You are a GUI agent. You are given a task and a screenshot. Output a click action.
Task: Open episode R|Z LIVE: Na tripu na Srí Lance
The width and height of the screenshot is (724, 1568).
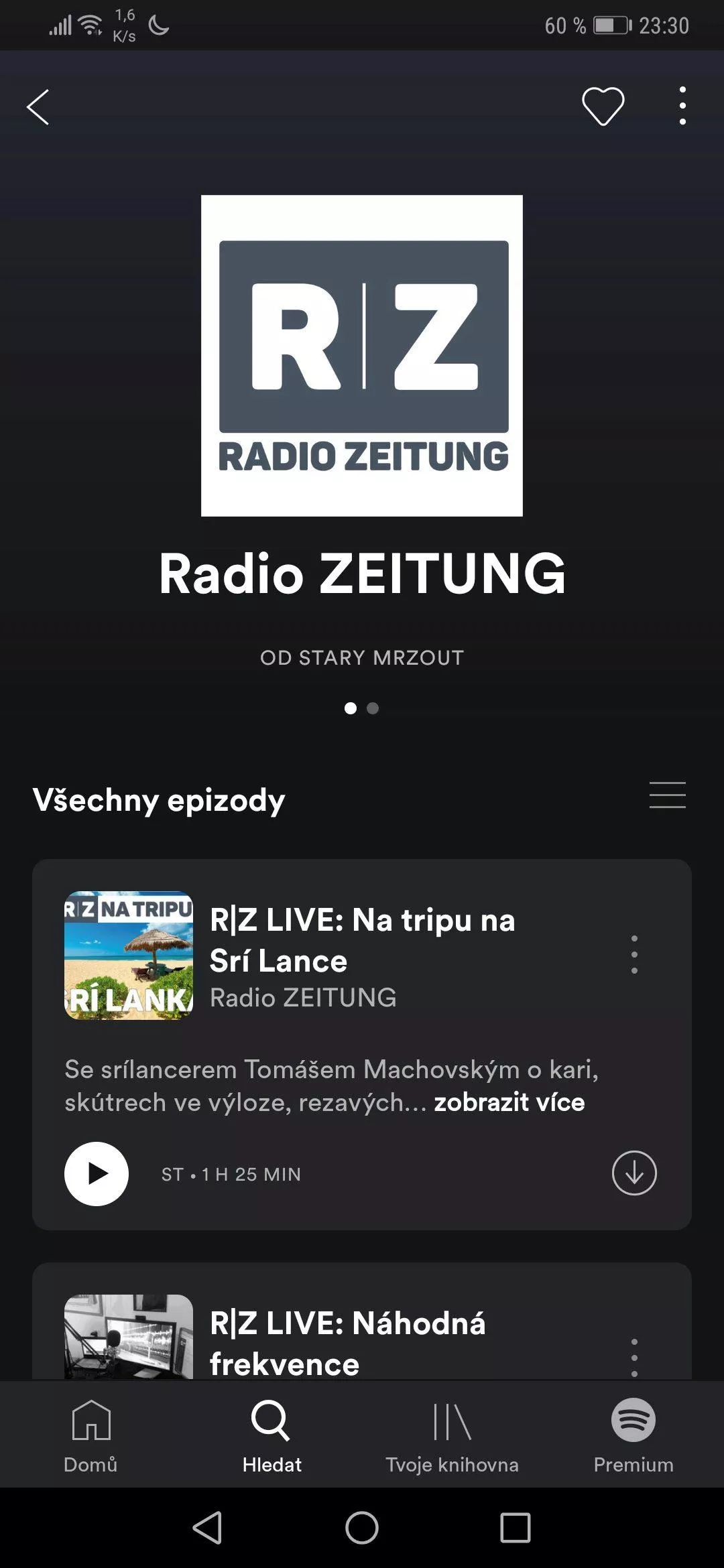(x=362, y=940)
